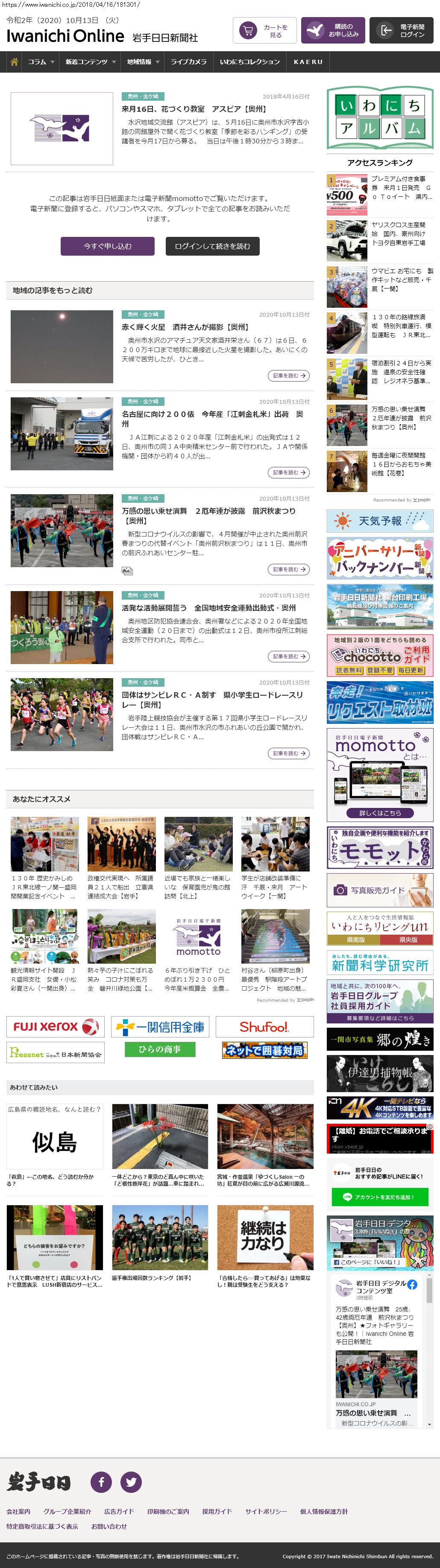Tap 今すぐ申し込む button
Screen dimensions: 440x1568
[107, 246]
